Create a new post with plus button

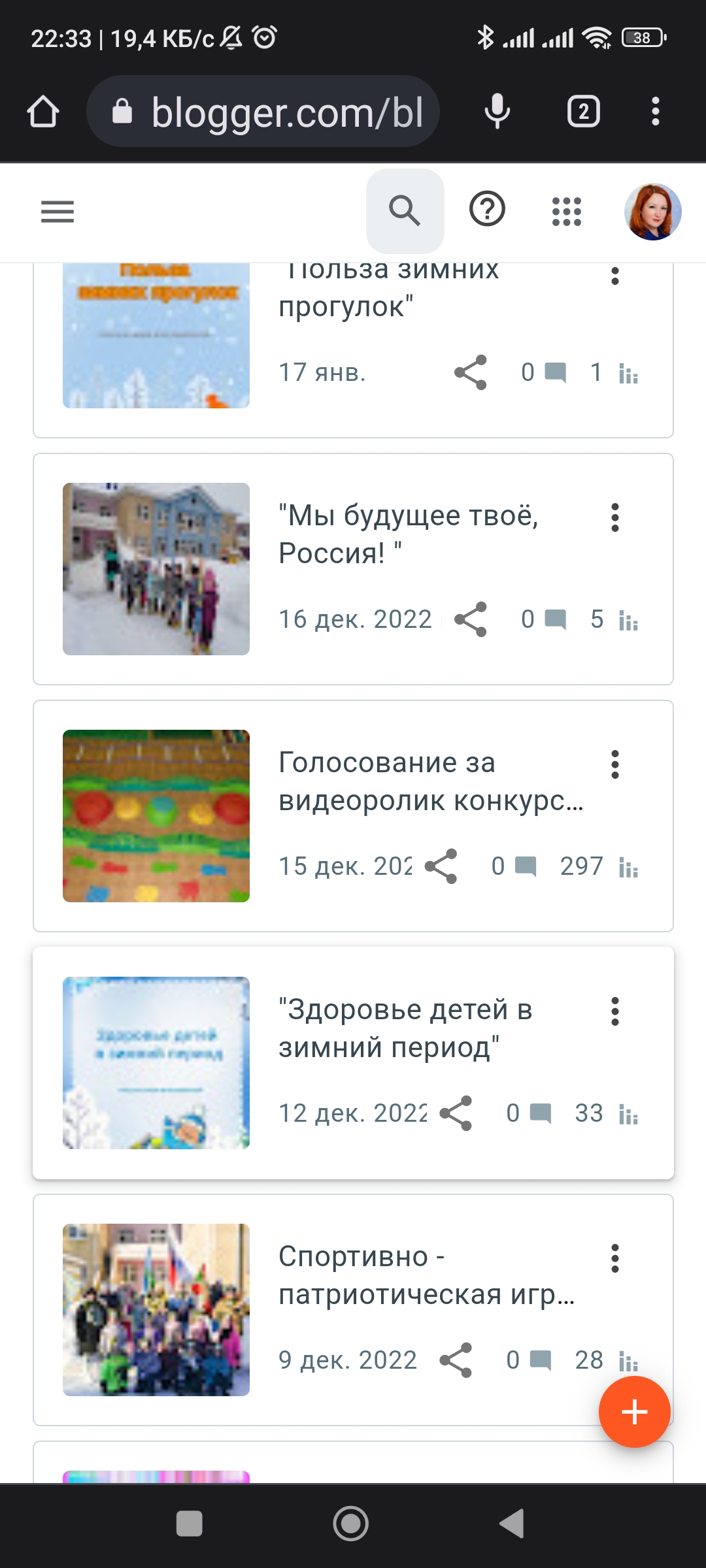pyautogui.click(x=634, y=1412)
